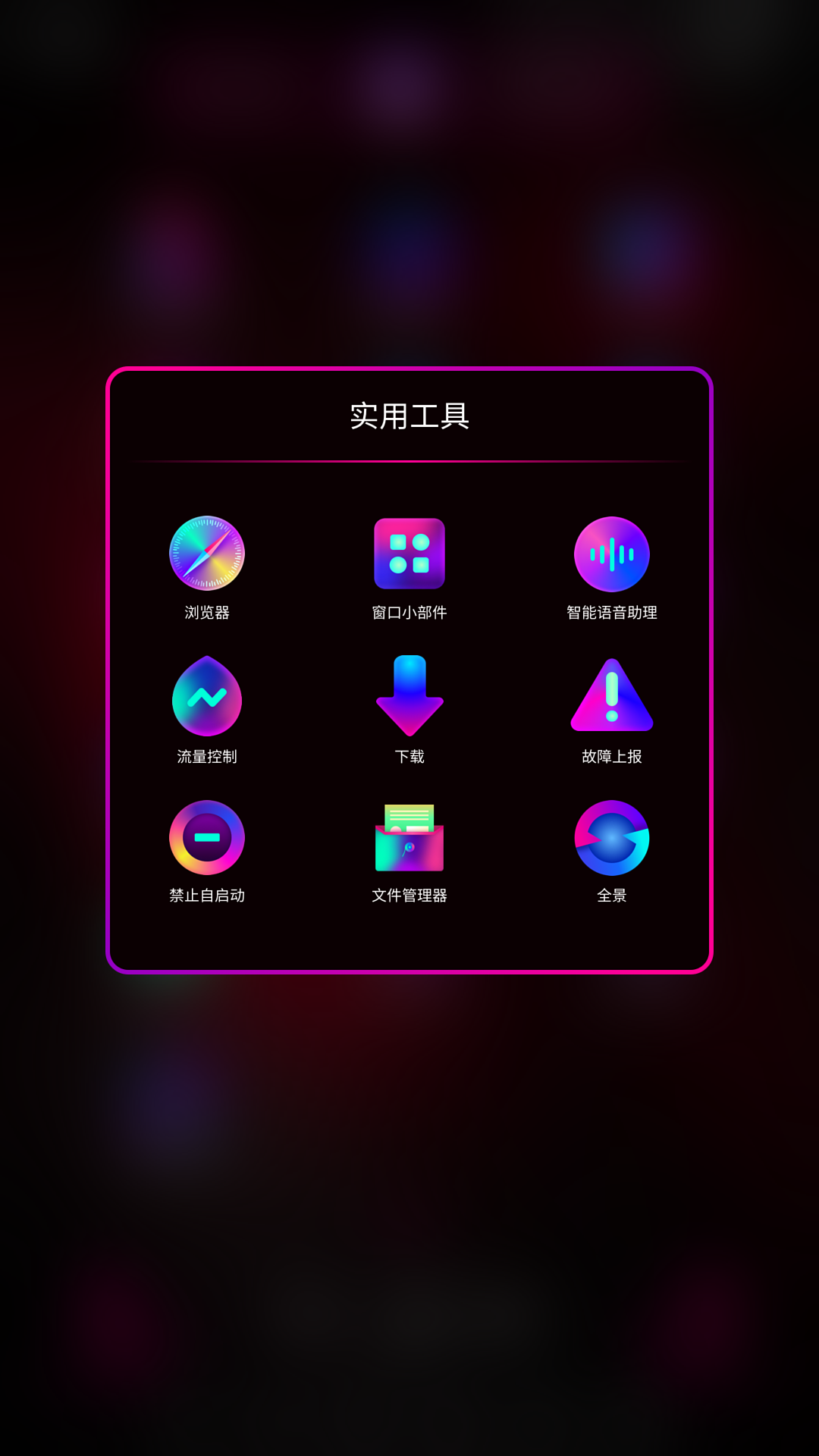Viewport: 819px width, 1456px height.
Task: Launch the 窗口小部件 widgets app
Action: [409, 554]
